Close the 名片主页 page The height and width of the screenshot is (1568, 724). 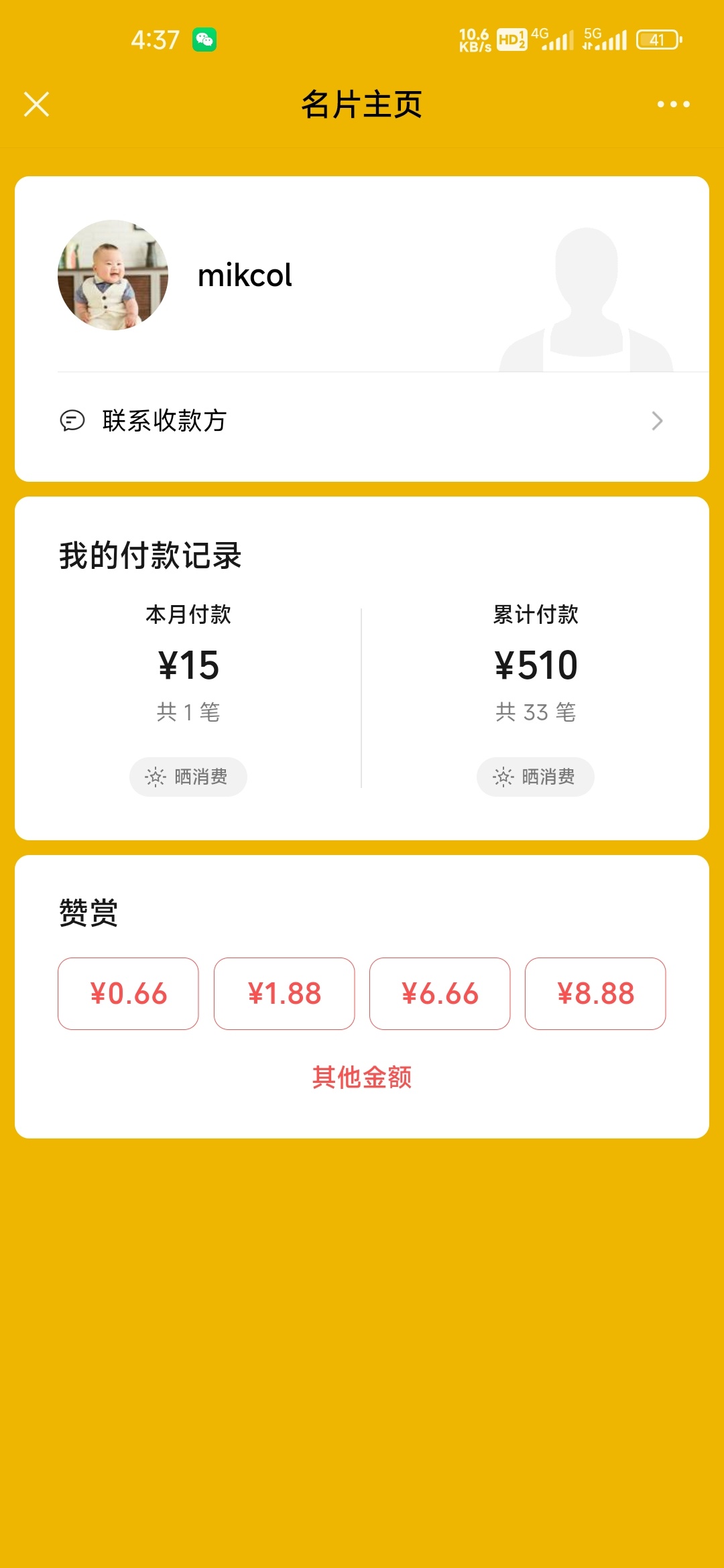tap(37, 105)
